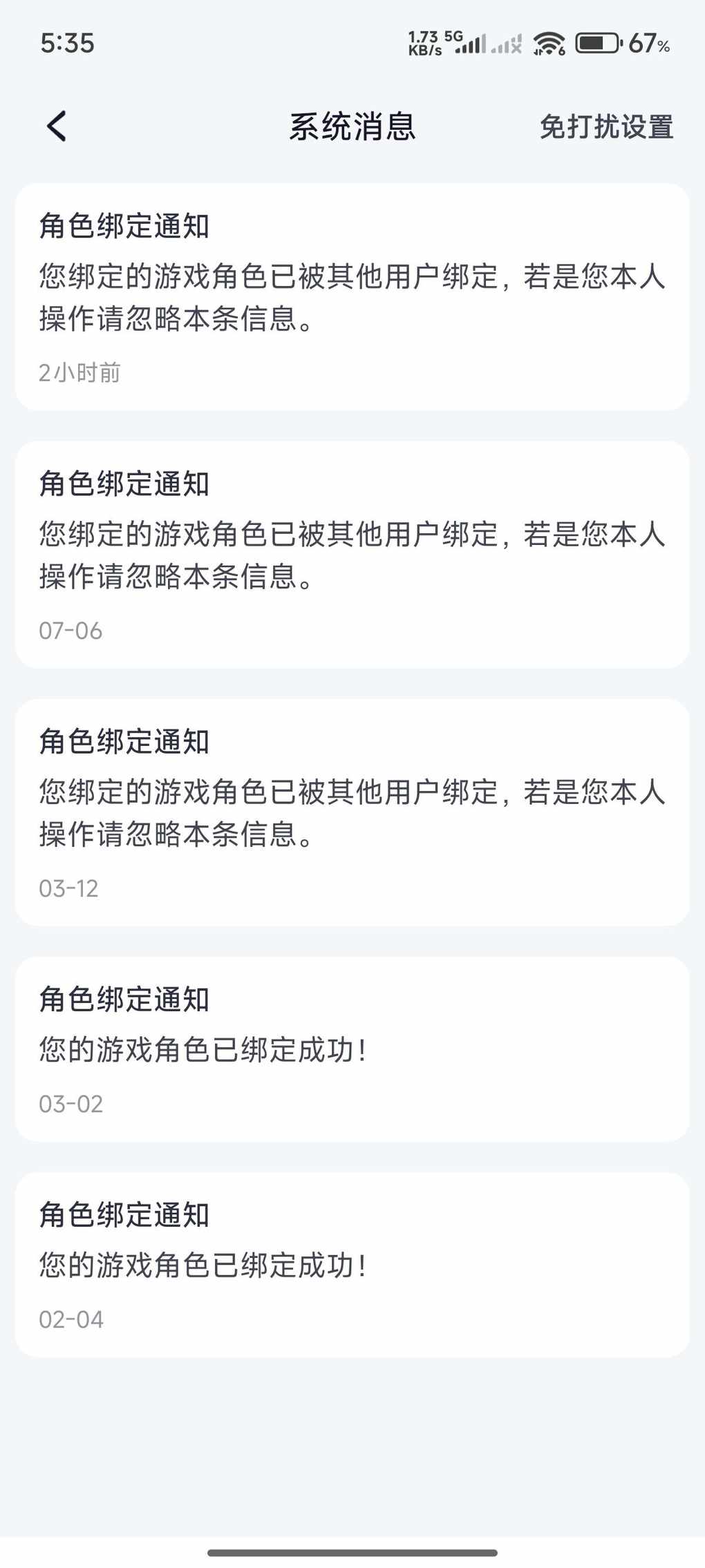Open the binding success notice dated 02-04
The height and width of the screenshot is (1568, 705).
(x=352, y=1265)
